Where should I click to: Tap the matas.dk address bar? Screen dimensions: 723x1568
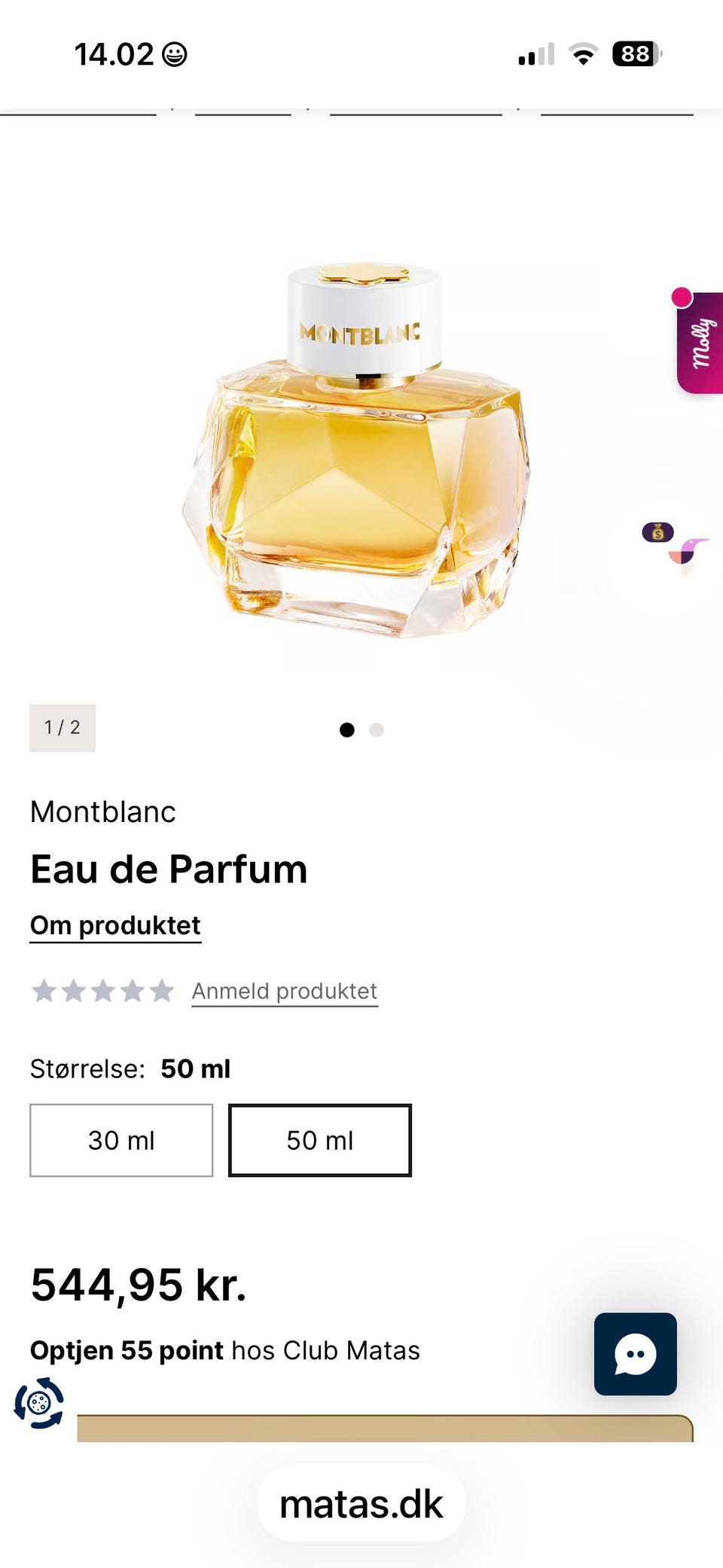(361, 1505)
